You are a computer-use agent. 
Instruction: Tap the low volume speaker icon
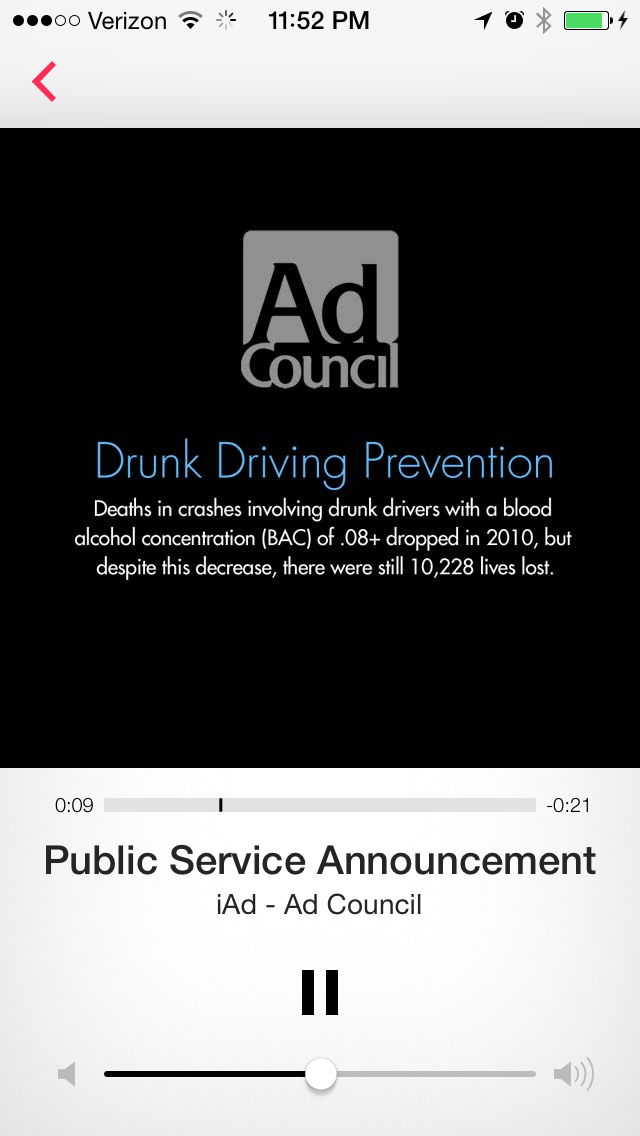(67, 1074)
